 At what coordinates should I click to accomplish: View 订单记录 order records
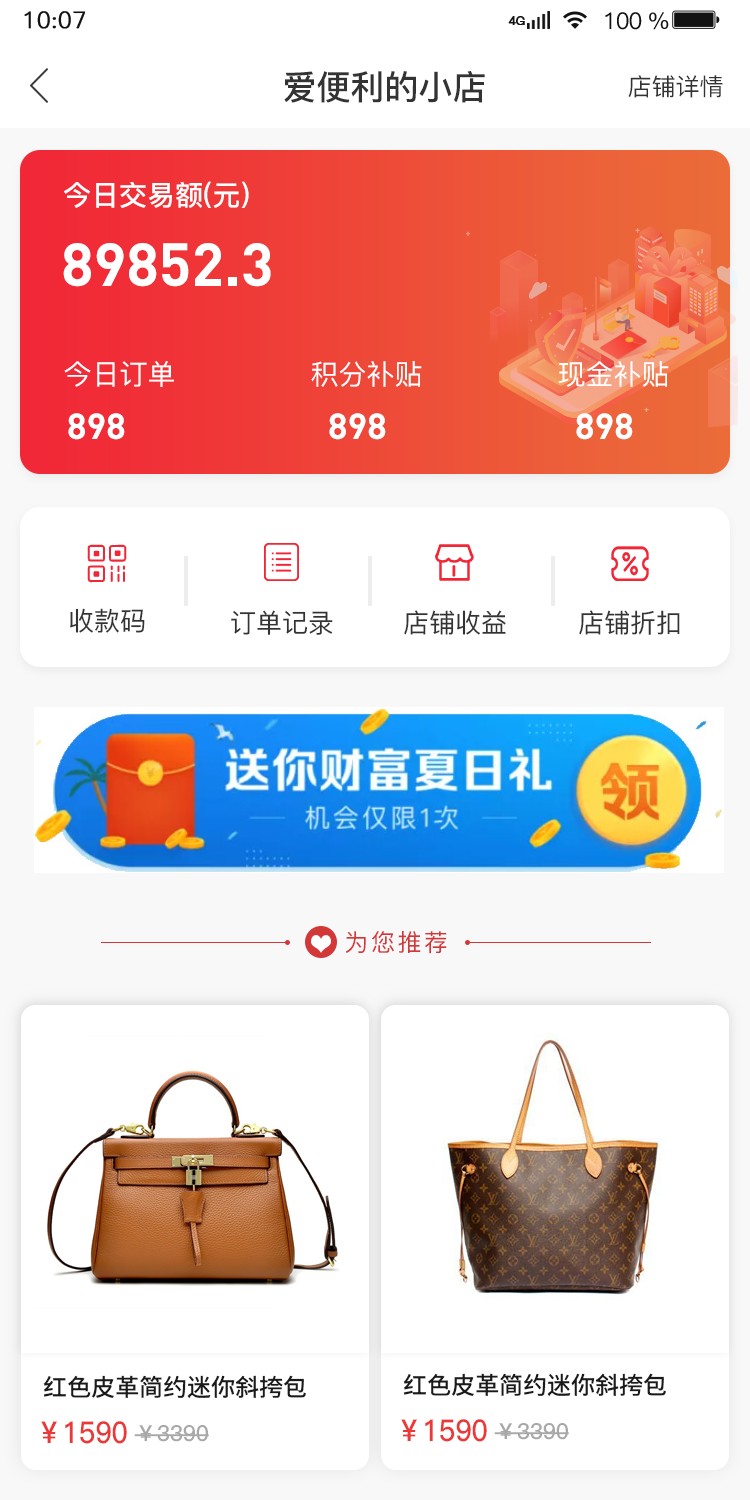(282, 589)
